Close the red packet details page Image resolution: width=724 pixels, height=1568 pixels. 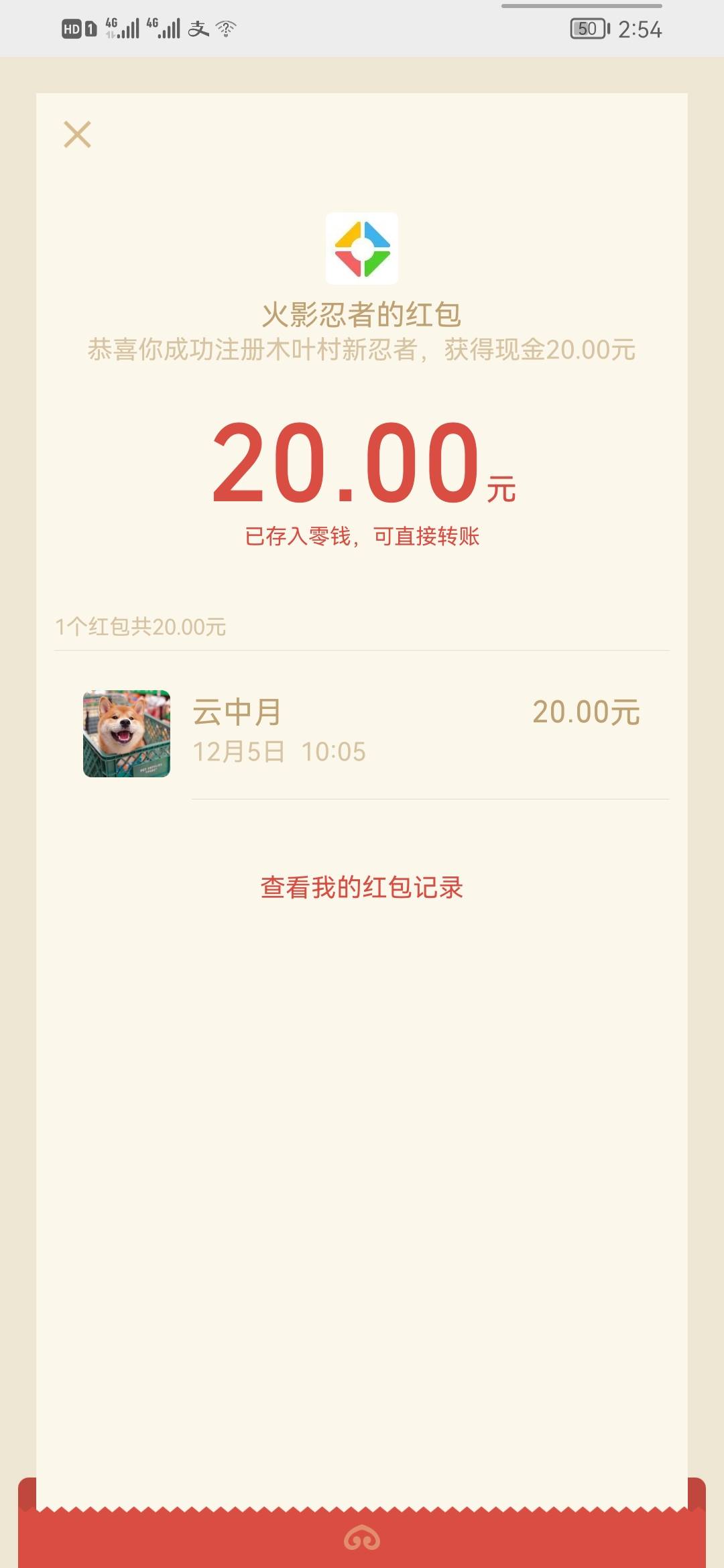coord(77,134)
